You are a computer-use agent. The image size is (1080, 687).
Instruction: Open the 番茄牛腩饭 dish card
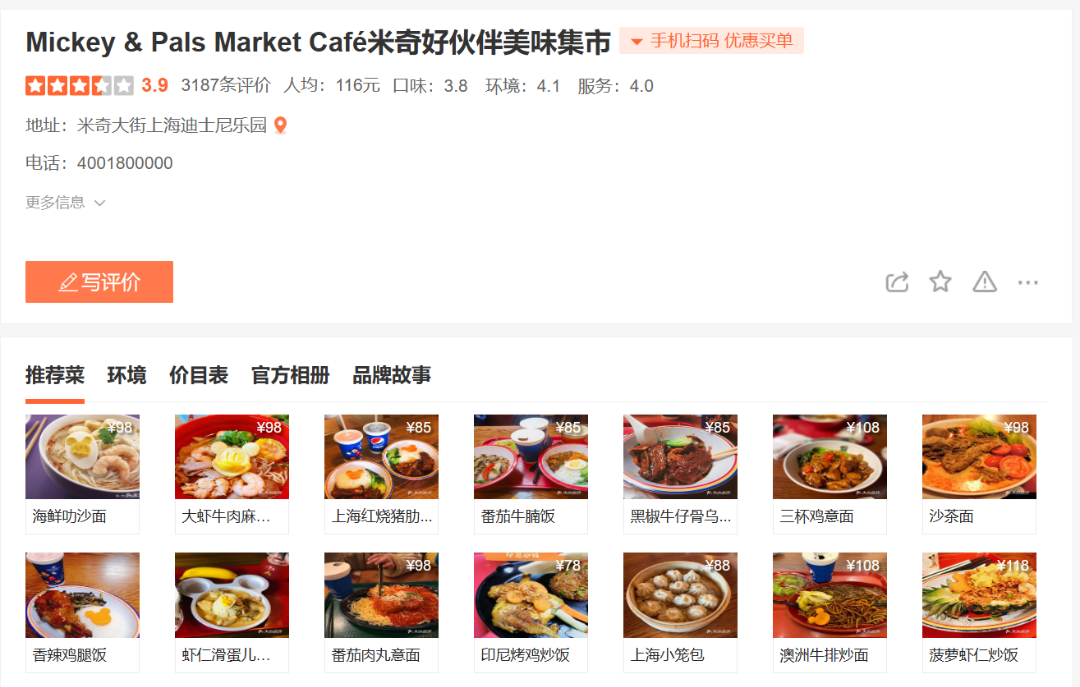coord(531,473)
